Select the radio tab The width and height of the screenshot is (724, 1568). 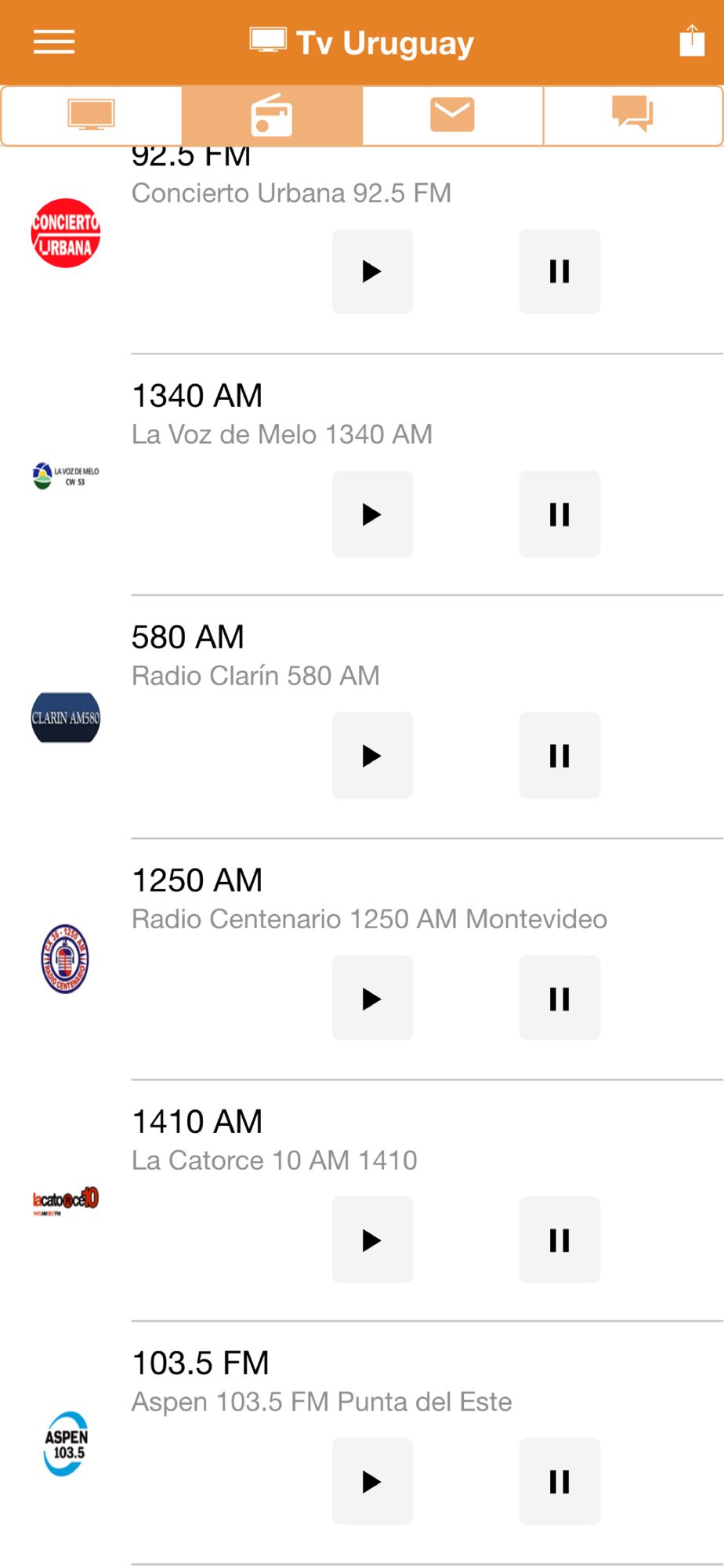point(272,116)
